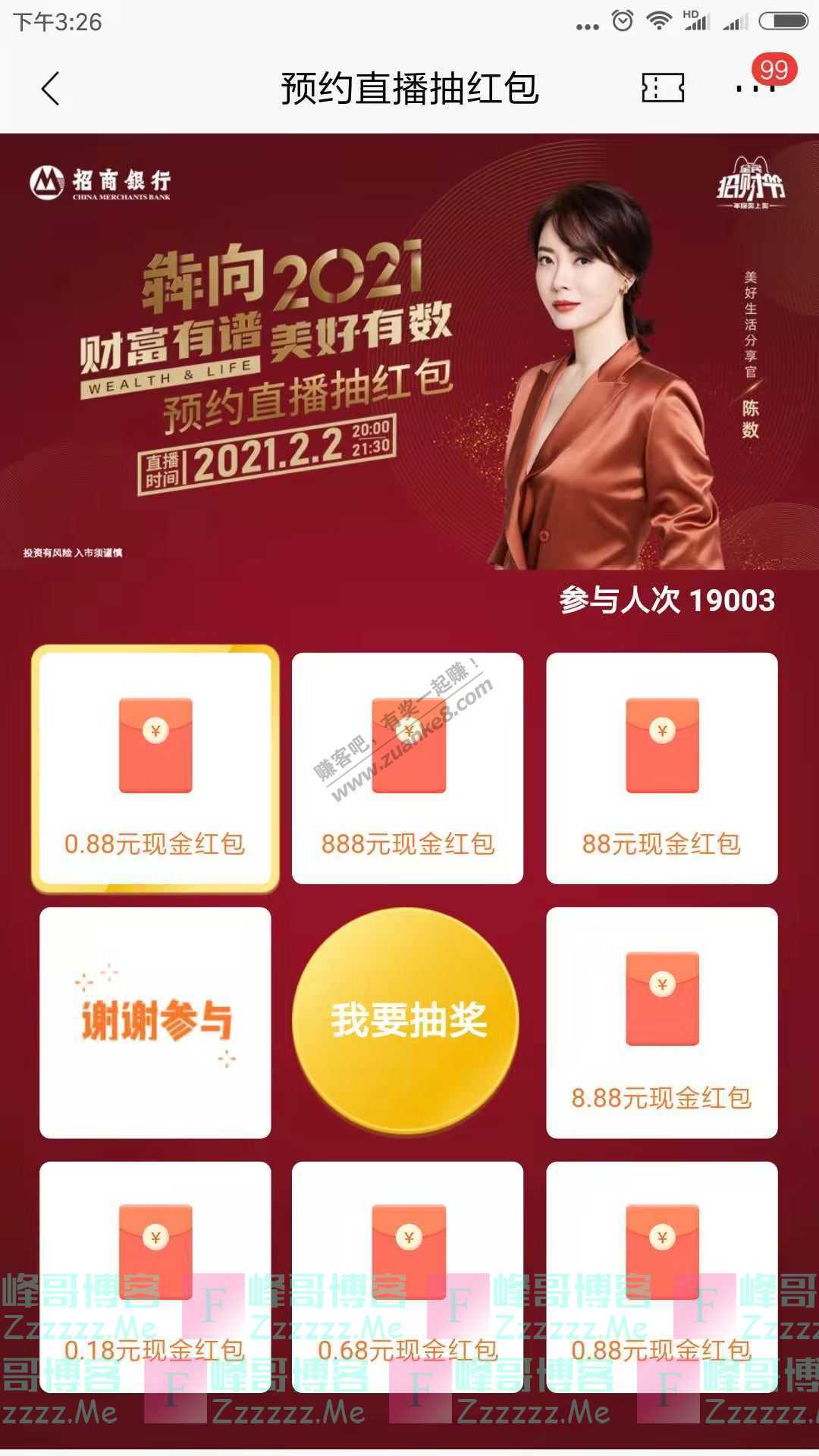This screenshot has height=1456, width=819.
Task: Open the coupon ticket icon
Action: point(663,88)
